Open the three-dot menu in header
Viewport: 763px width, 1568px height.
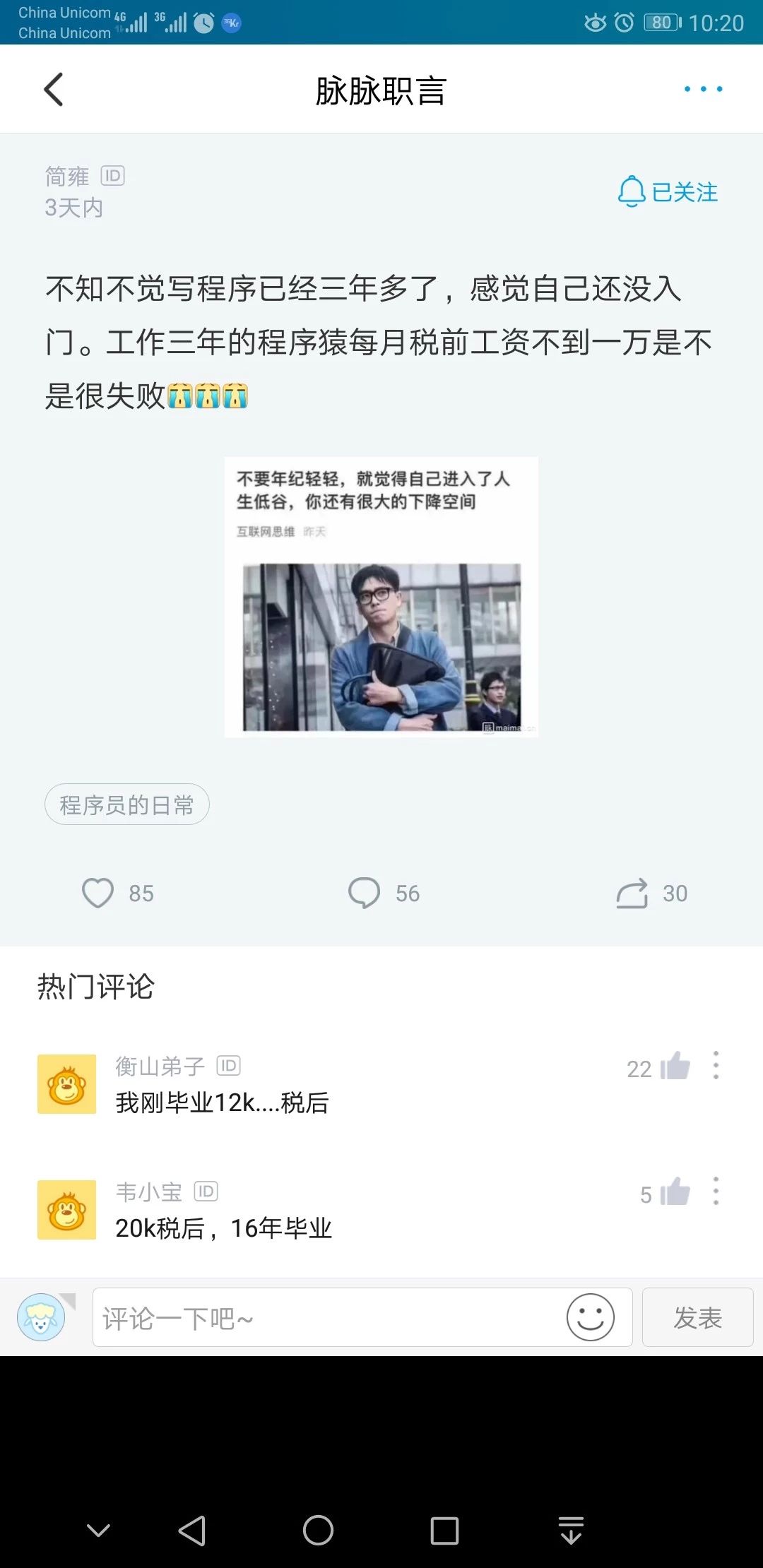point(703,89)
